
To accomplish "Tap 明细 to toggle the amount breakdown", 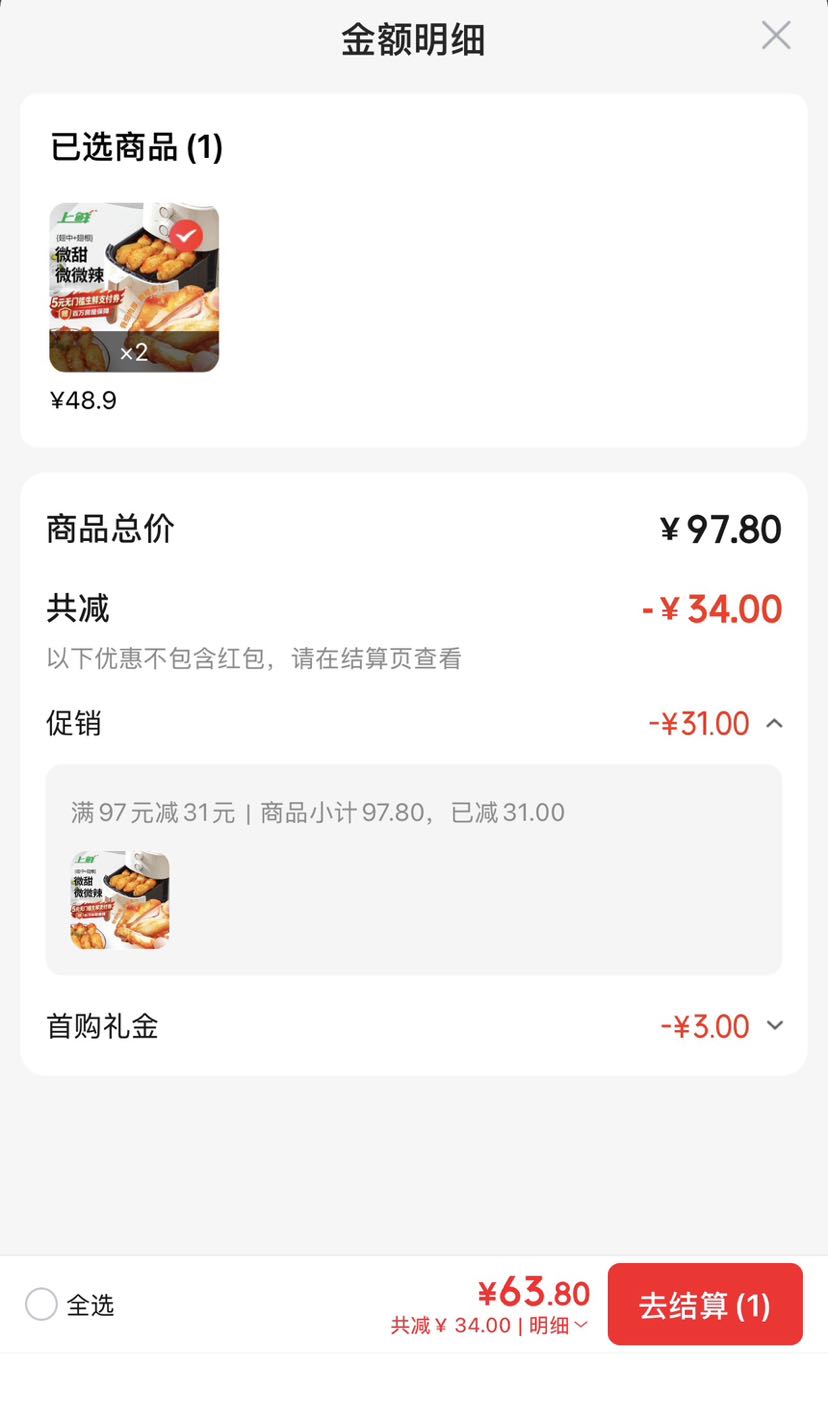I will click(558, 1326).
